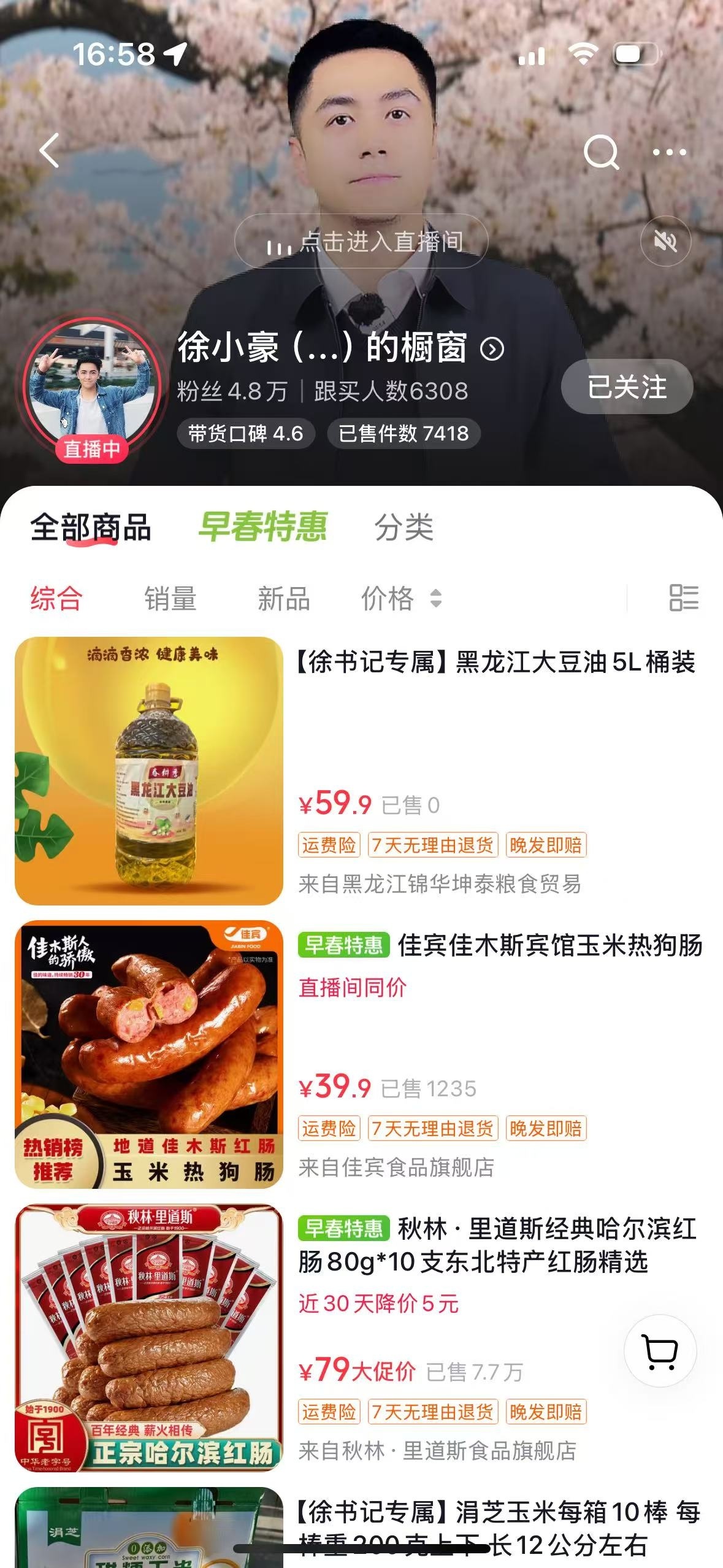Unmute the live stream sound
Screen dimensions: 723x1568
click(665, 241)
